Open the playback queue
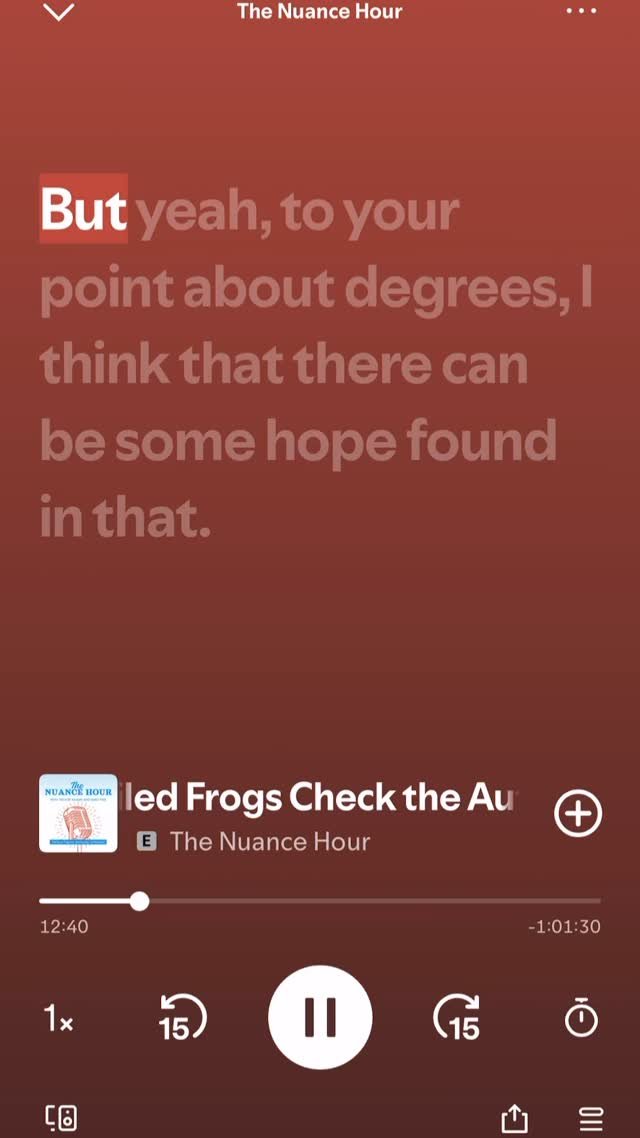This screenshot has width=640, height=1138. [x=591, y=1117]
